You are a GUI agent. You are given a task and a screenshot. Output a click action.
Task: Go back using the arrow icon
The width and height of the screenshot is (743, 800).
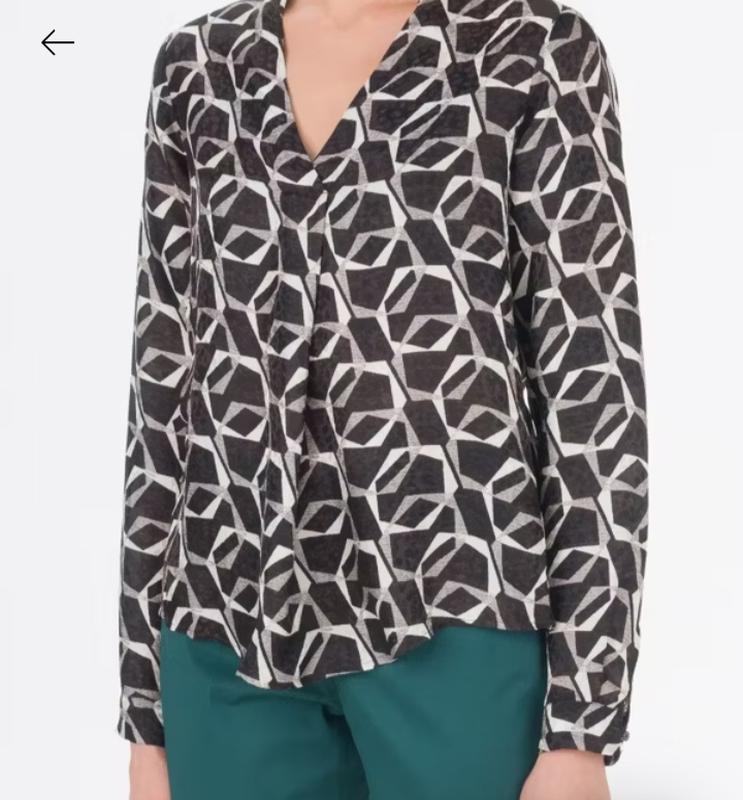pyautogui.click(x=58, y=42)
